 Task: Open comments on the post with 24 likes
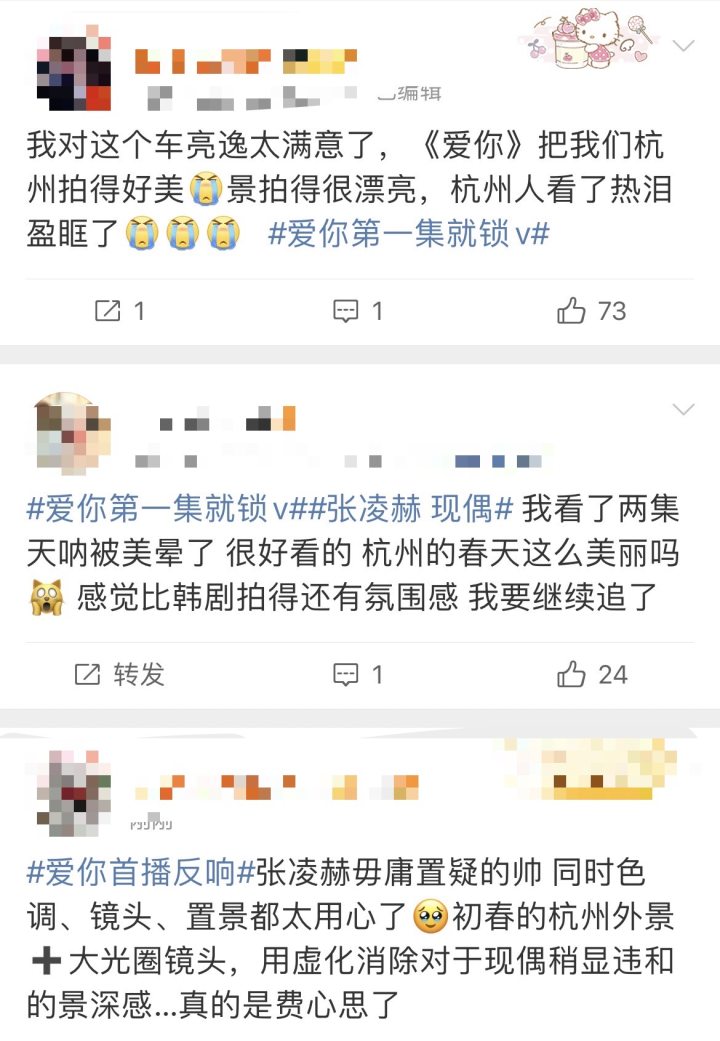[358, 674]
